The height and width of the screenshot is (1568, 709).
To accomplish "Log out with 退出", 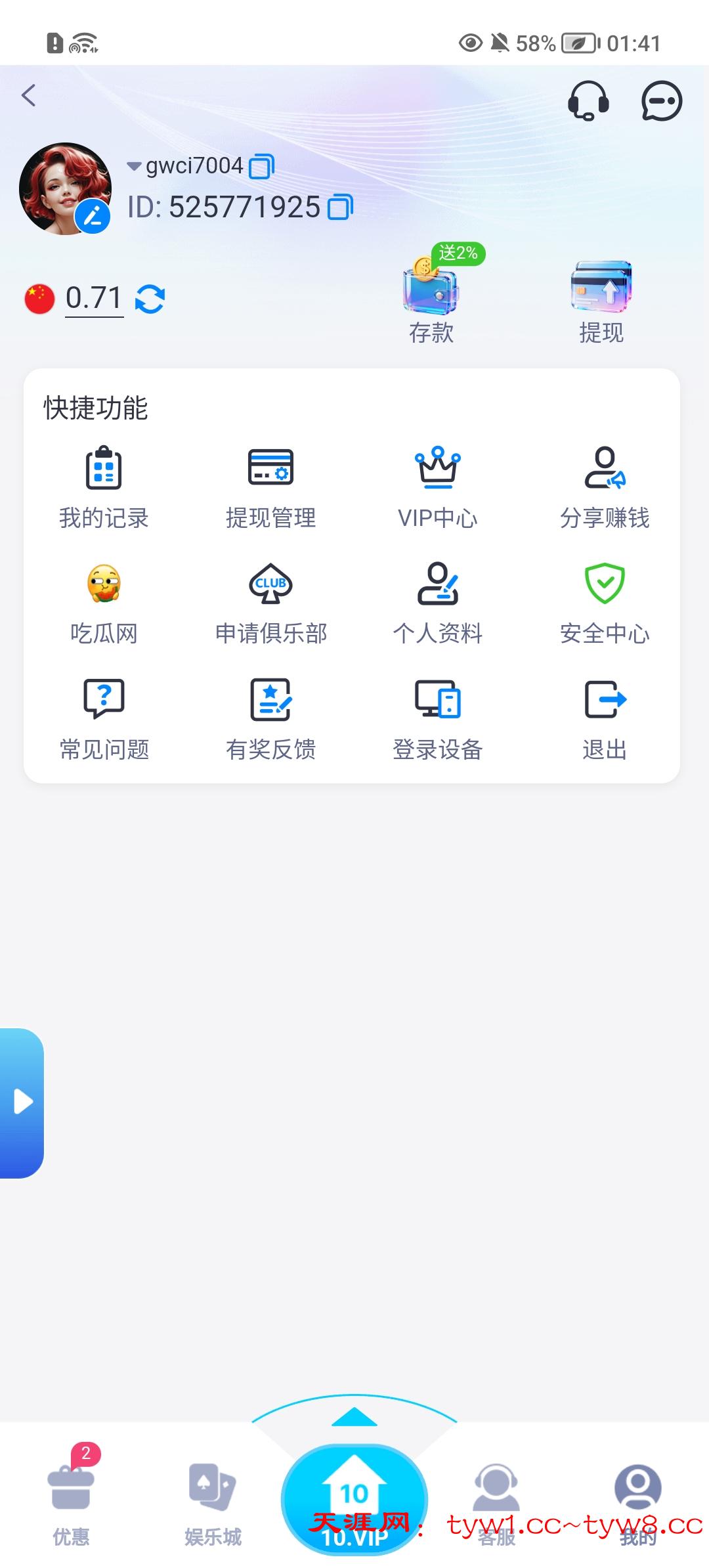I will click(x=605, y=718).
